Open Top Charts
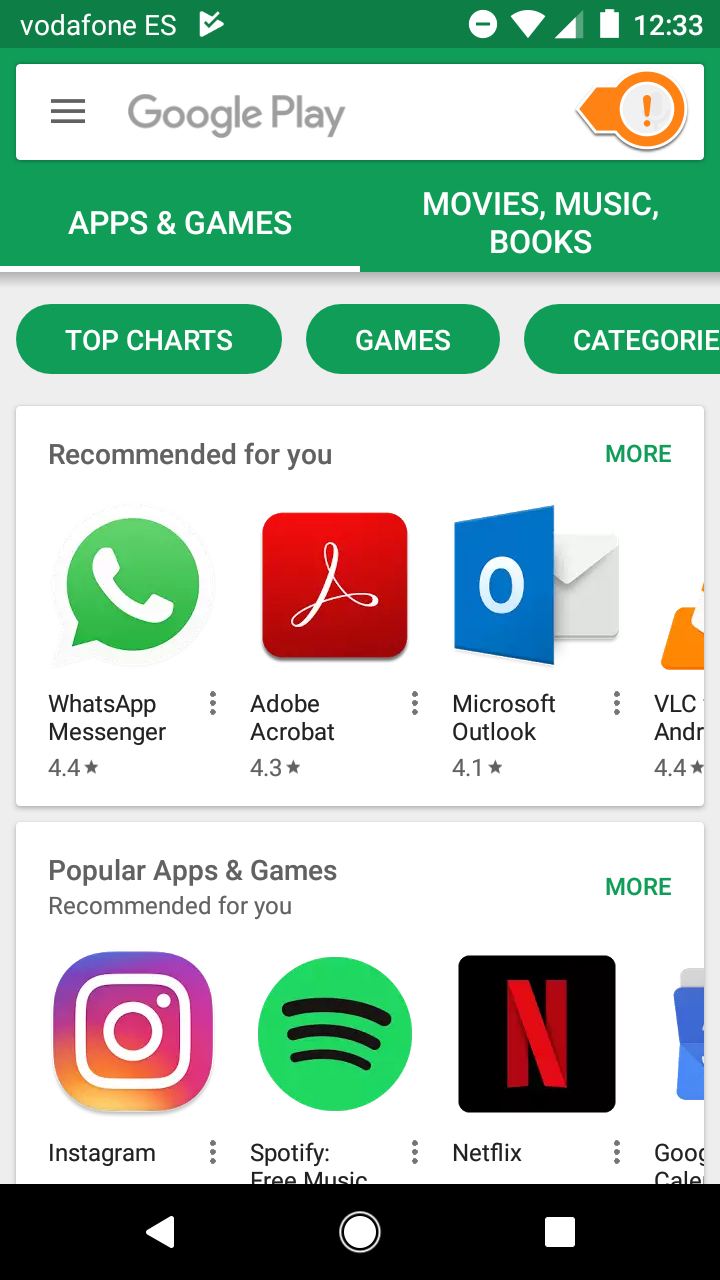The height and width of the screenshot is (1280, 720). point(149,340)
